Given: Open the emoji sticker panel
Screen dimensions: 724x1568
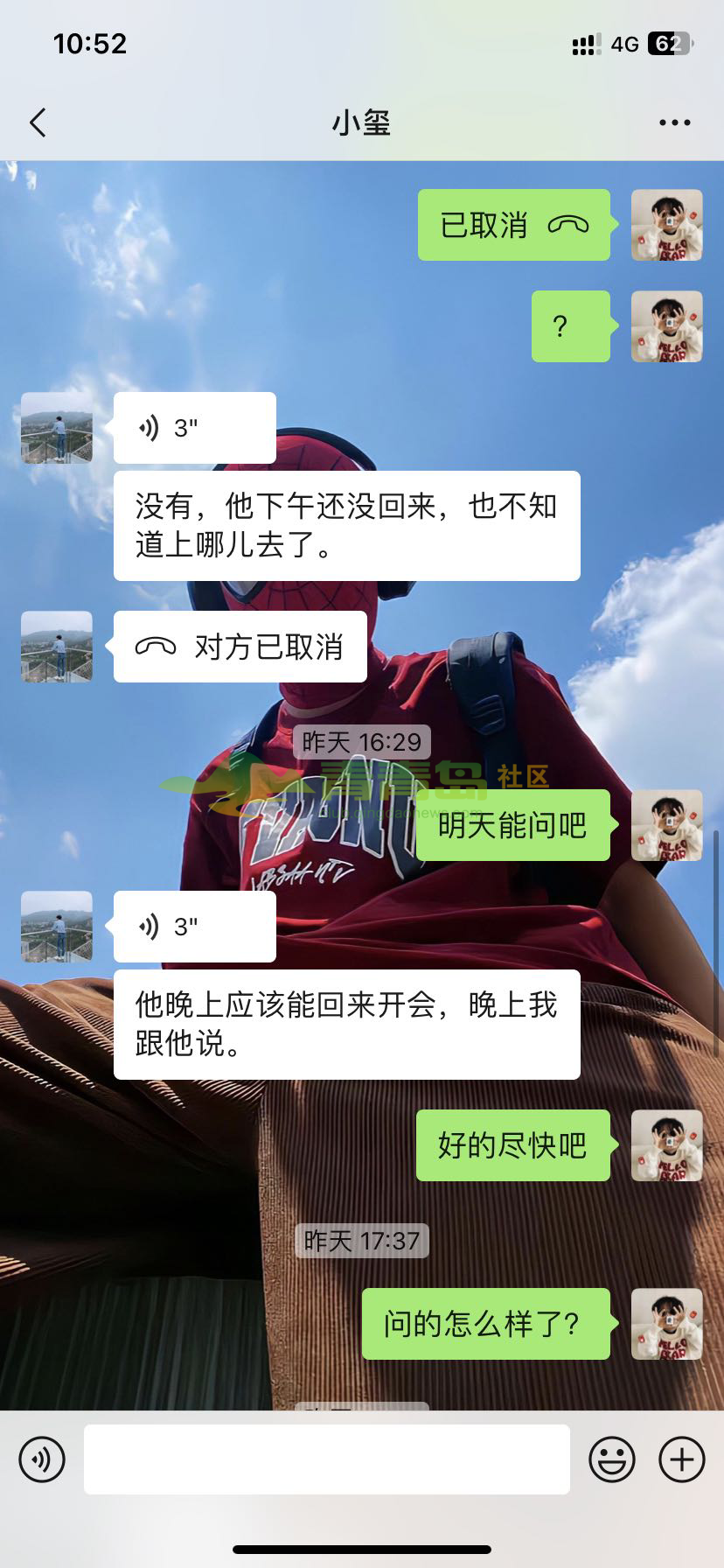Looking at the screenshot, I should coord(611,1459).
